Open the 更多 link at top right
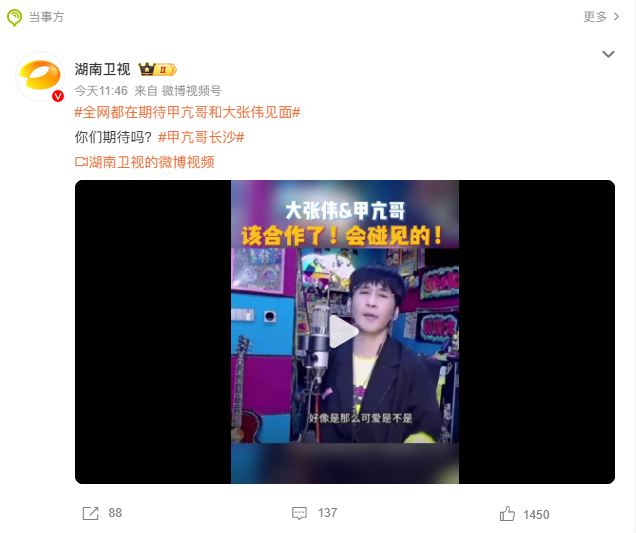Viewport: 636px width, 533px height. coord(599,17)
